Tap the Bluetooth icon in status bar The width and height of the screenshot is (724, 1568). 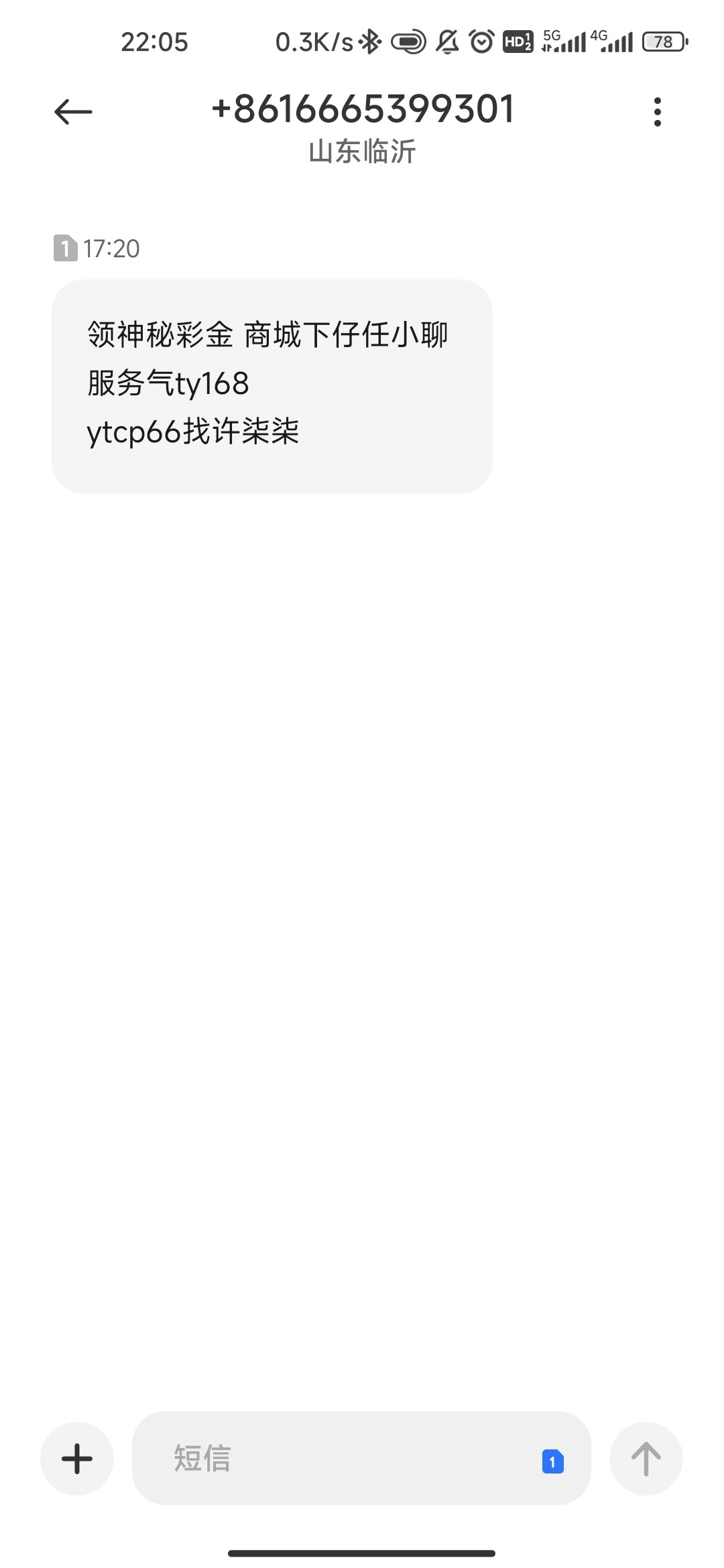coord(369,42)
